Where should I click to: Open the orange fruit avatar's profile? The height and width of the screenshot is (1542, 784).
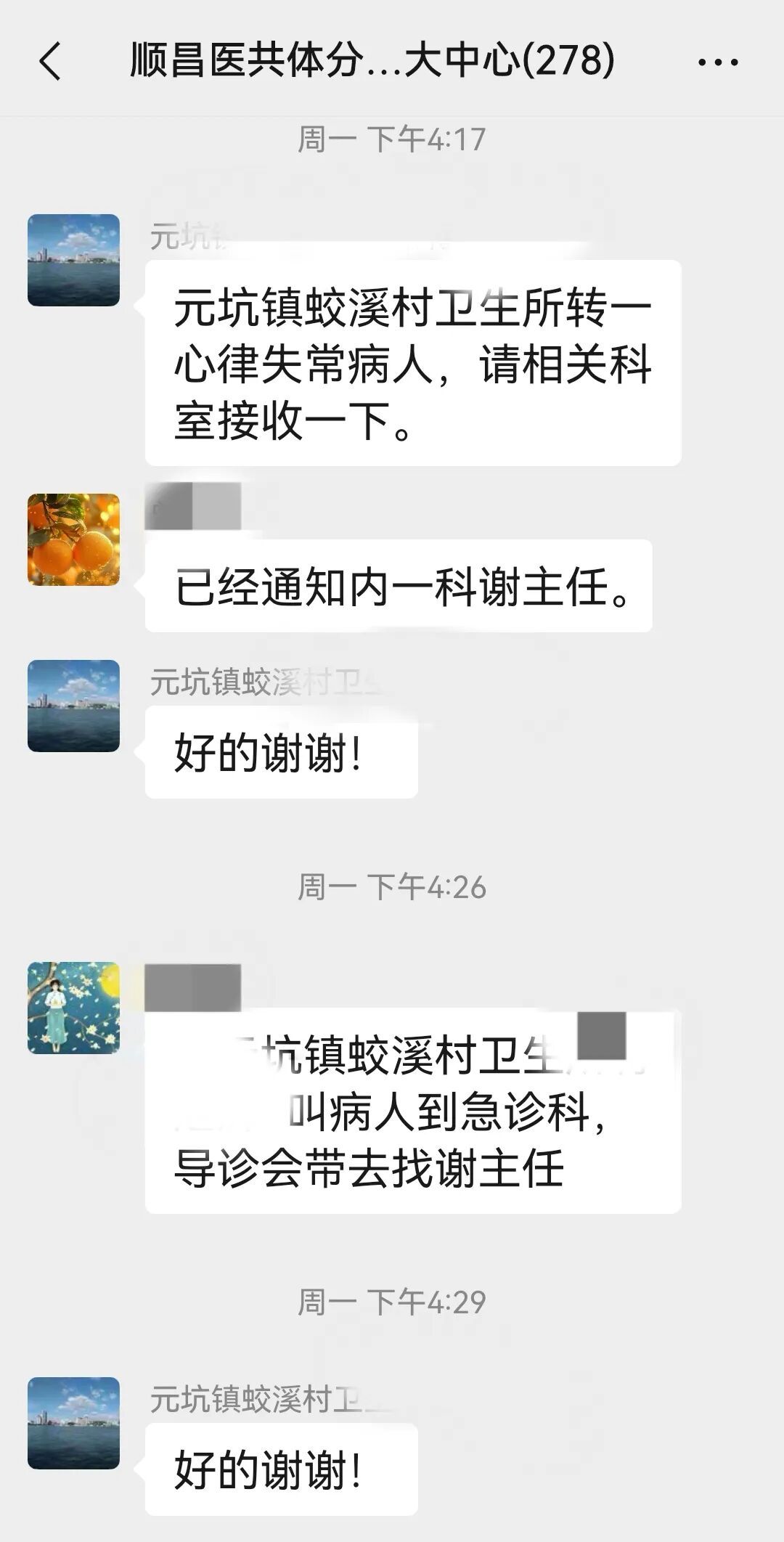[73, 539]
